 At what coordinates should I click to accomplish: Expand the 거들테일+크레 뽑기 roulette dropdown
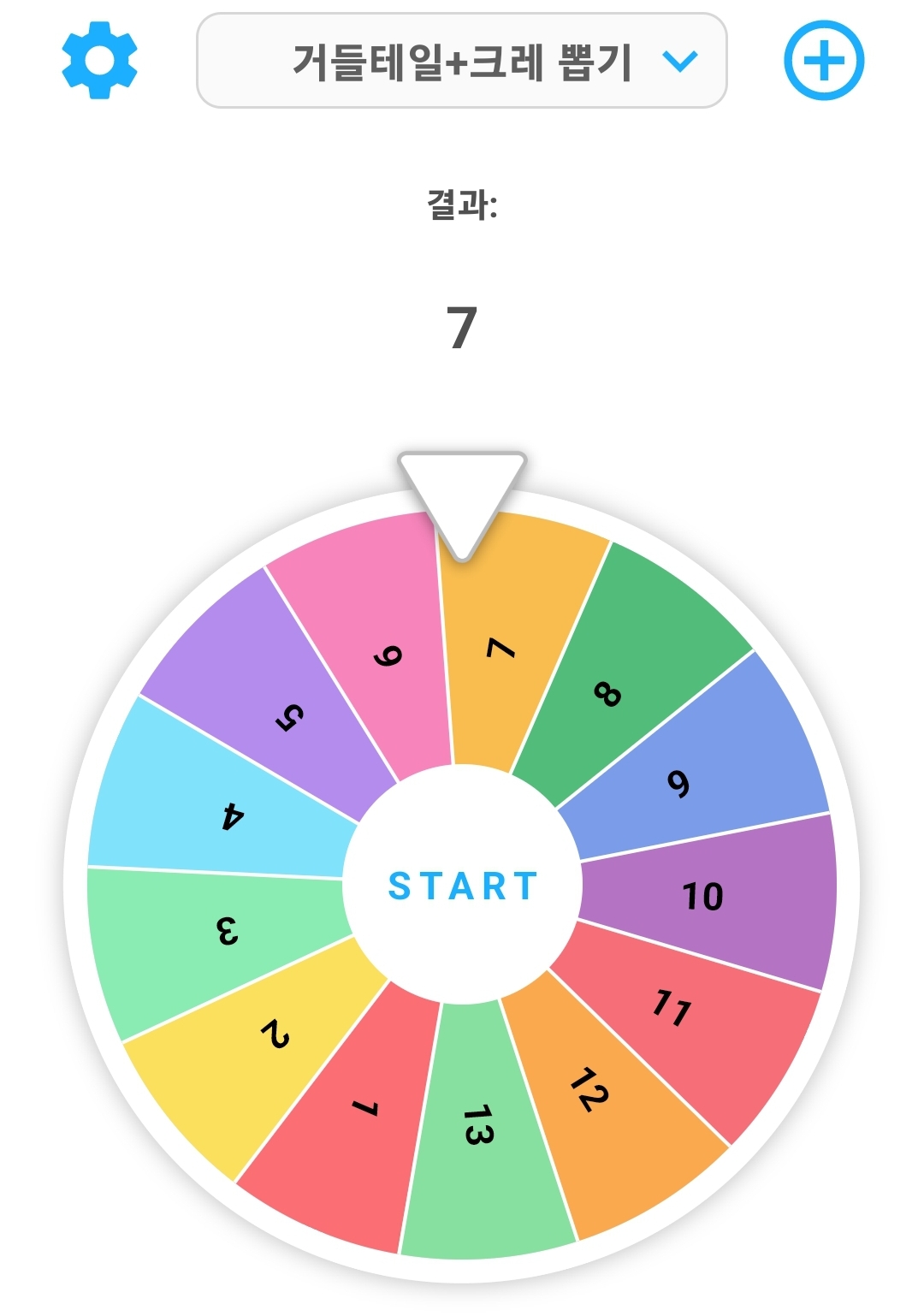coord(462,61)
